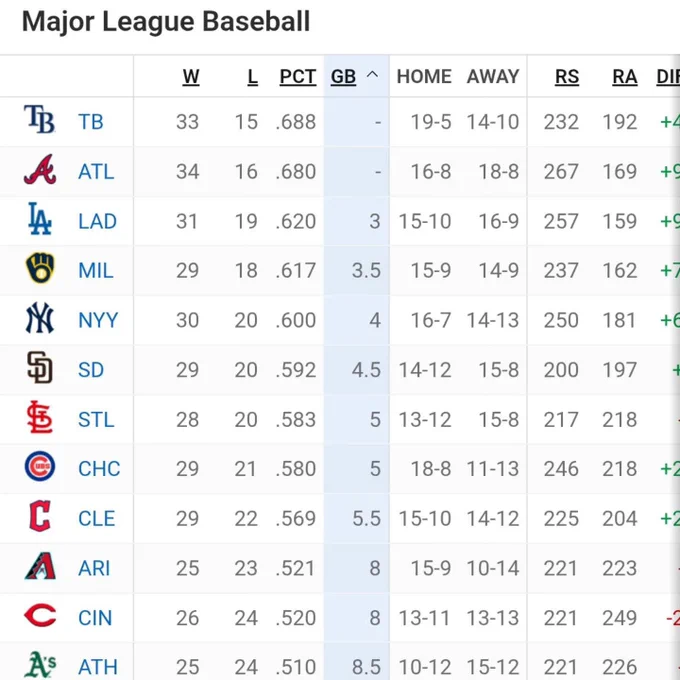Go to NYY team page

tap(98, 320)
